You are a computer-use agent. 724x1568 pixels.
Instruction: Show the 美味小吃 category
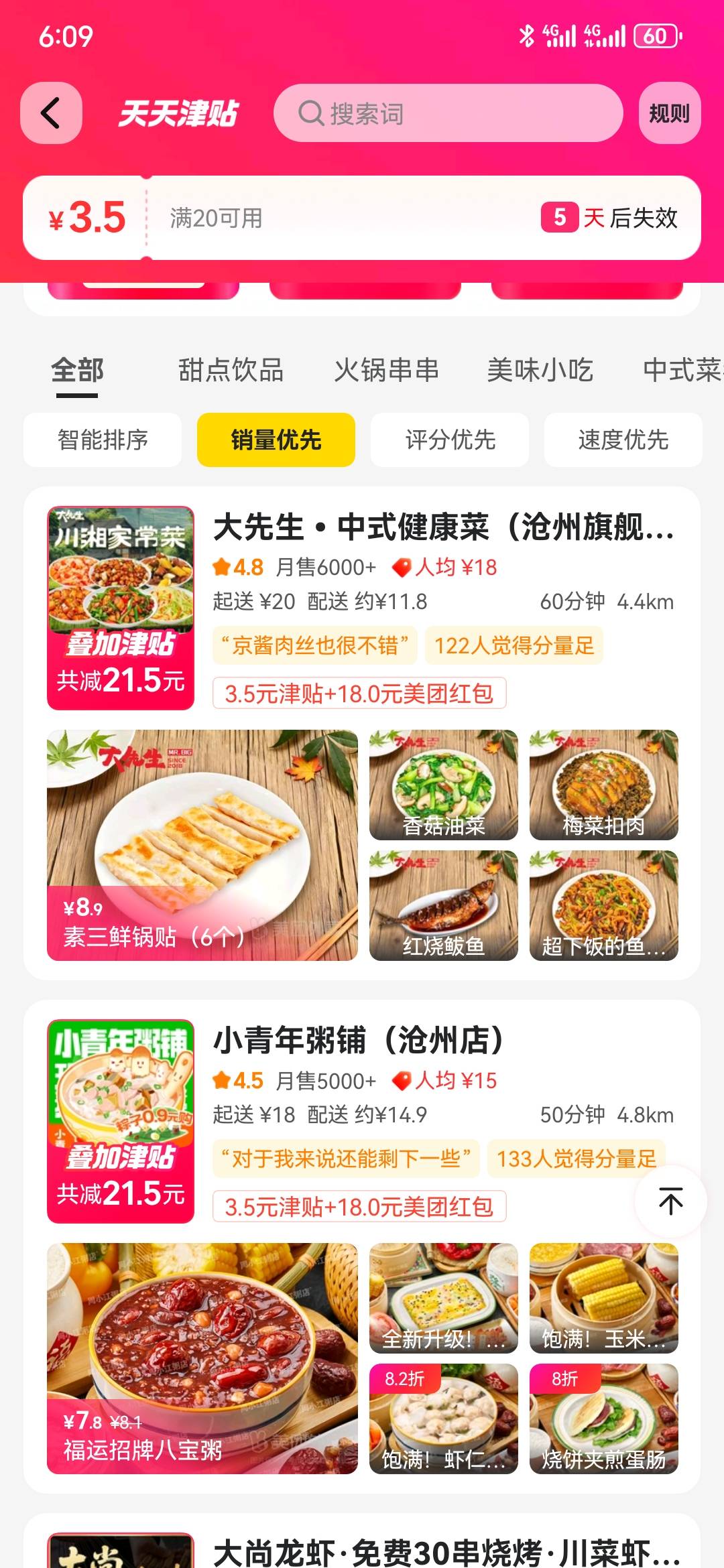tap(540, 371)
